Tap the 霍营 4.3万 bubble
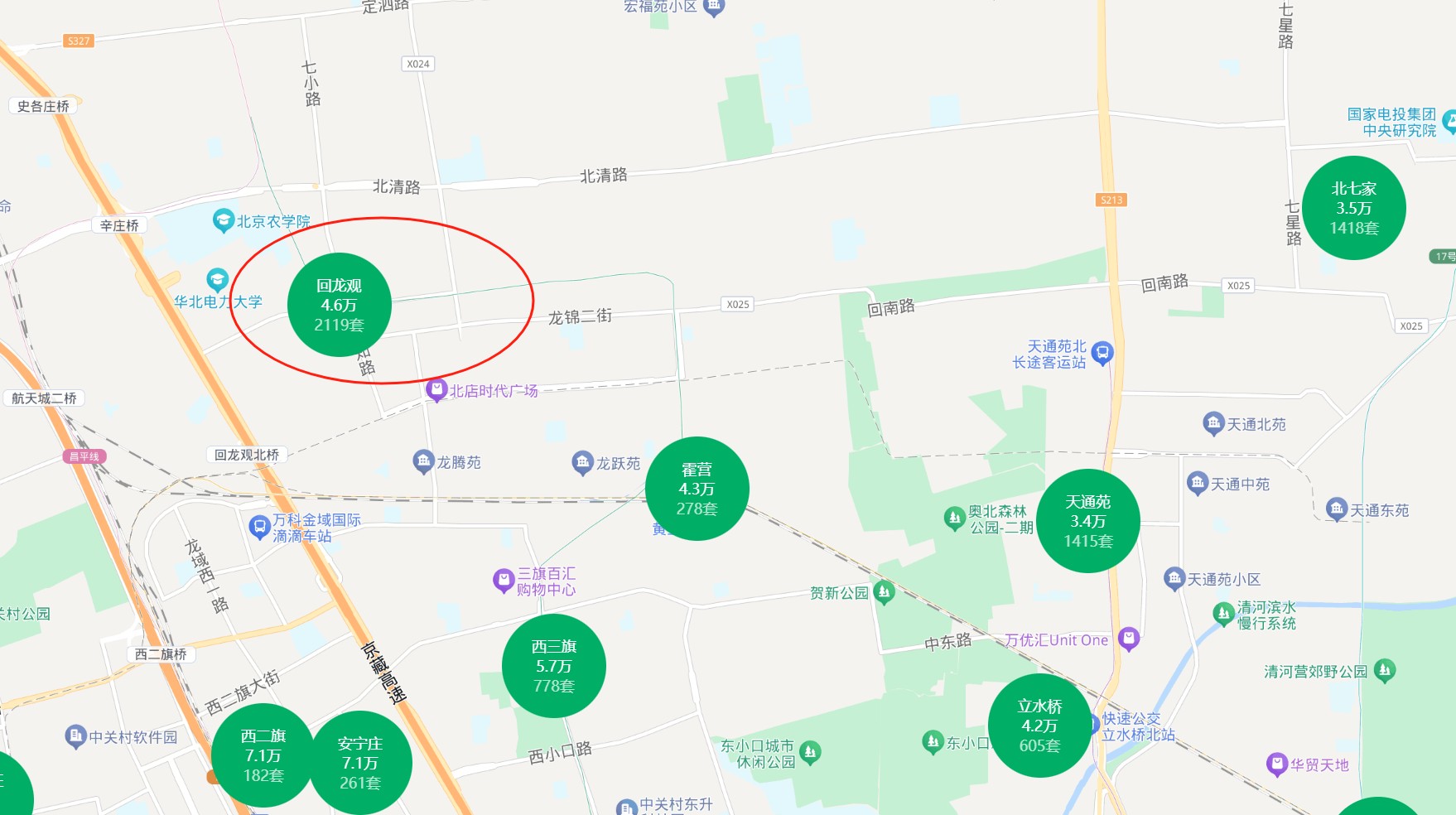Image resolution: width=1456 pixels, height=815 pixels. (697, 489)
